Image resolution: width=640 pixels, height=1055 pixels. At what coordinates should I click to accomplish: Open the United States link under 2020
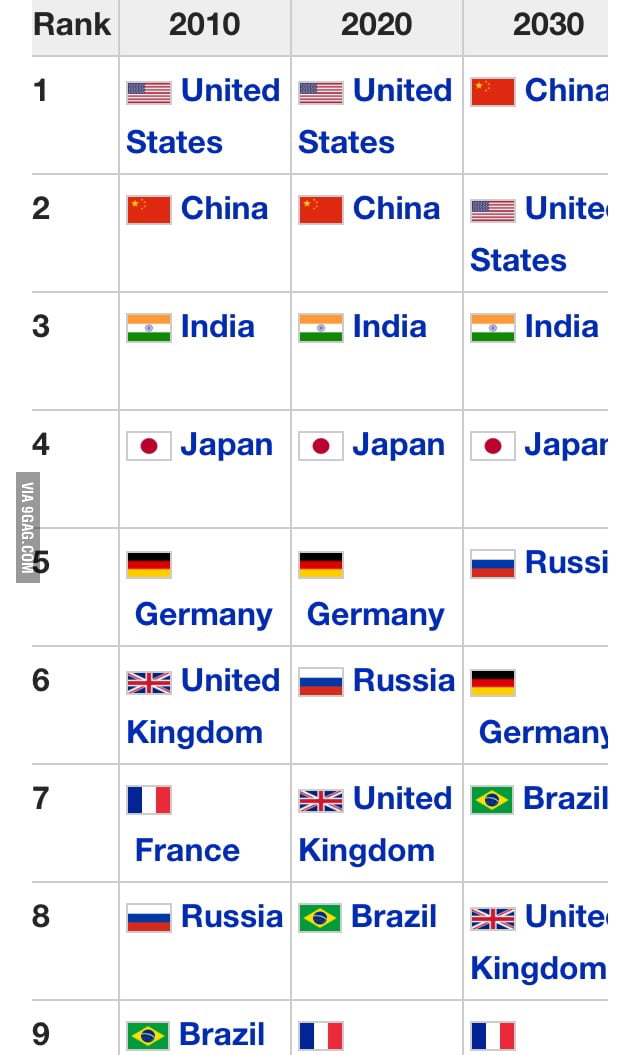402,91
